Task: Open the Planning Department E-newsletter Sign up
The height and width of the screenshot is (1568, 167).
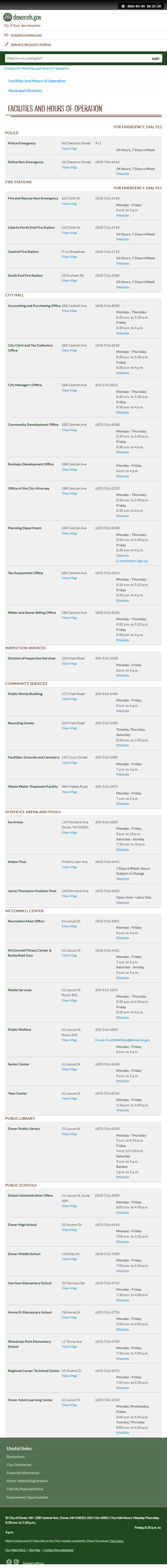Action: tap(132, 561)
